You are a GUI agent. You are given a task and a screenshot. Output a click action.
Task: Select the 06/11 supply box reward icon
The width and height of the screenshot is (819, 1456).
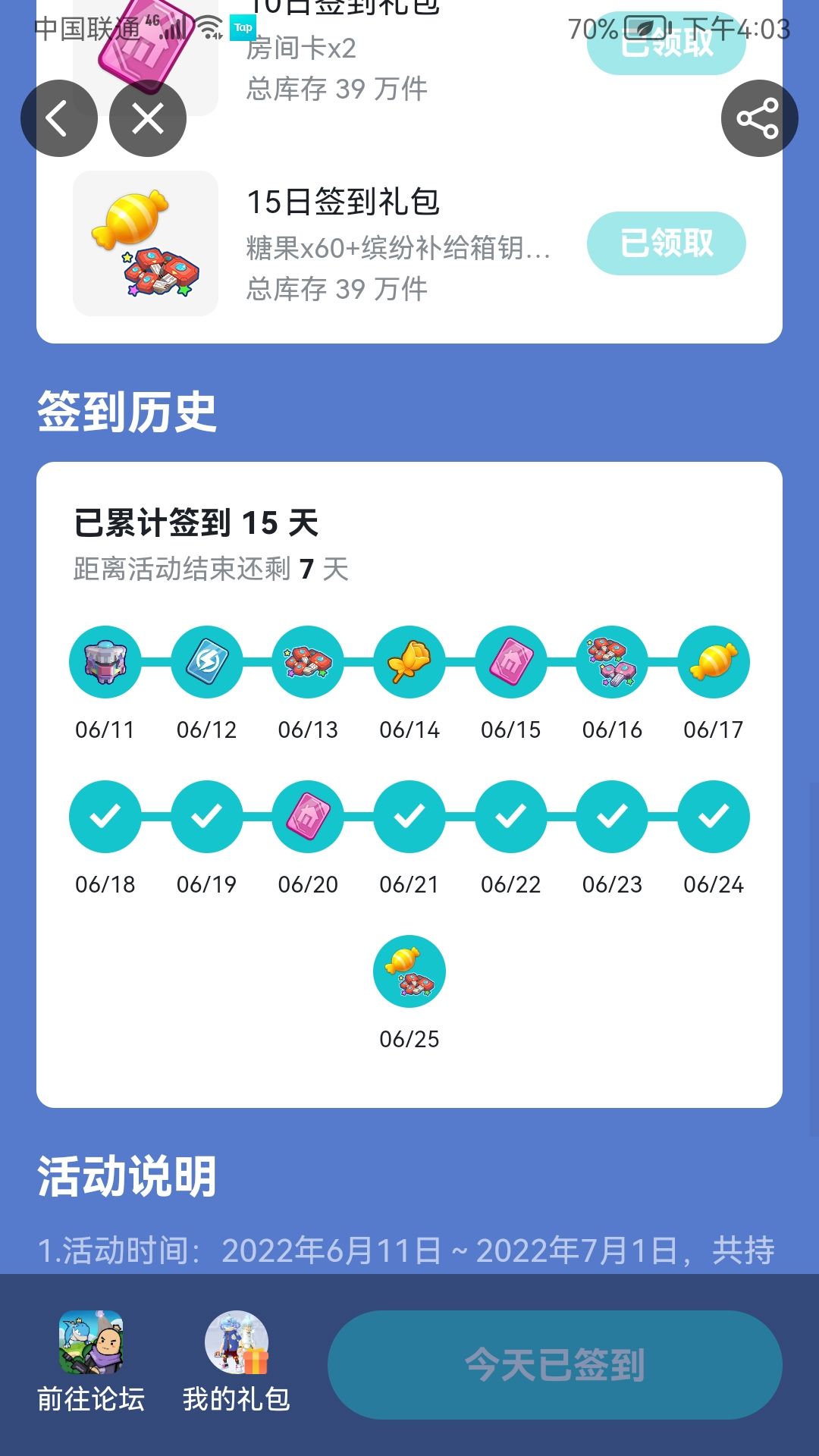click(x=105, y=661)
